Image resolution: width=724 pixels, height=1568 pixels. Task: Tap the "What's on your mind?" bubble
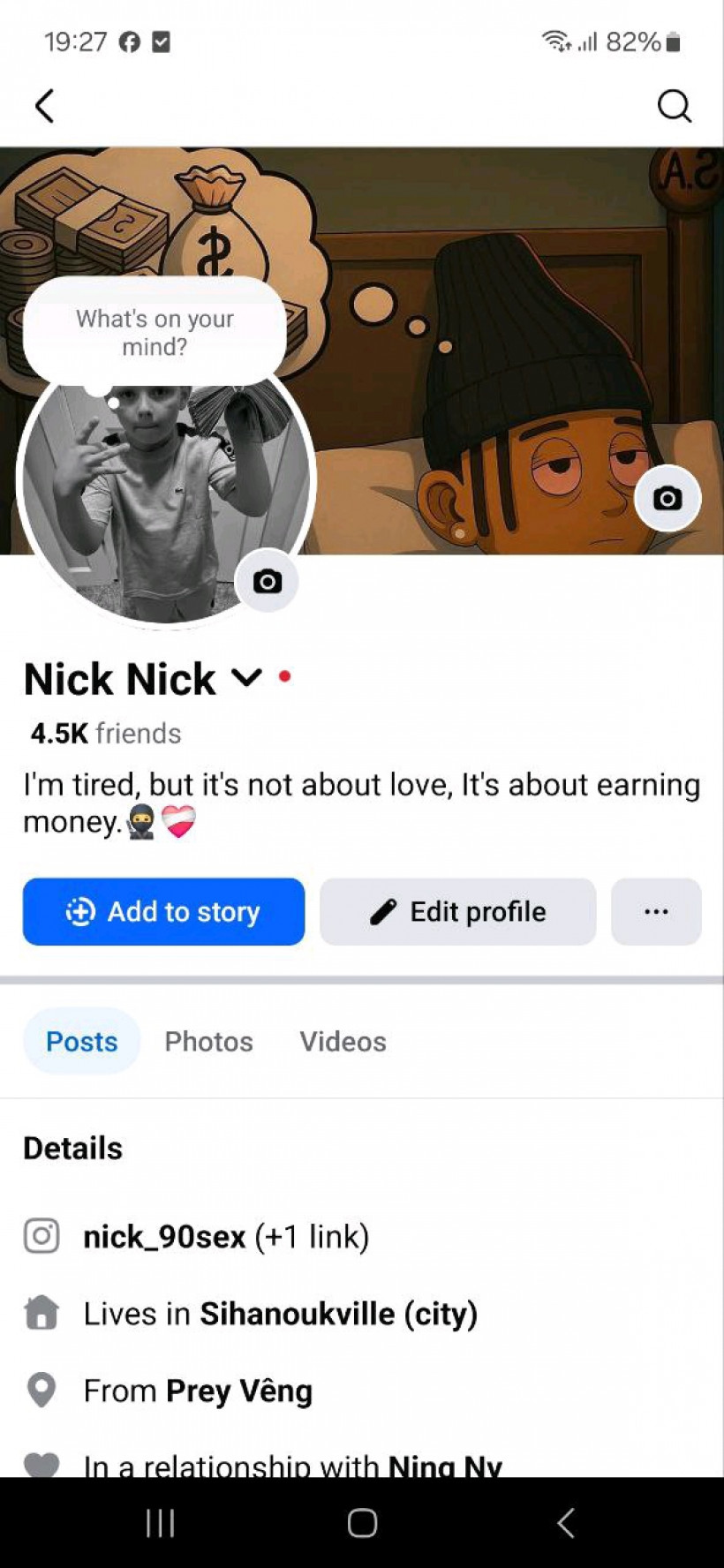pyautogui.click(x=155, y=333)
